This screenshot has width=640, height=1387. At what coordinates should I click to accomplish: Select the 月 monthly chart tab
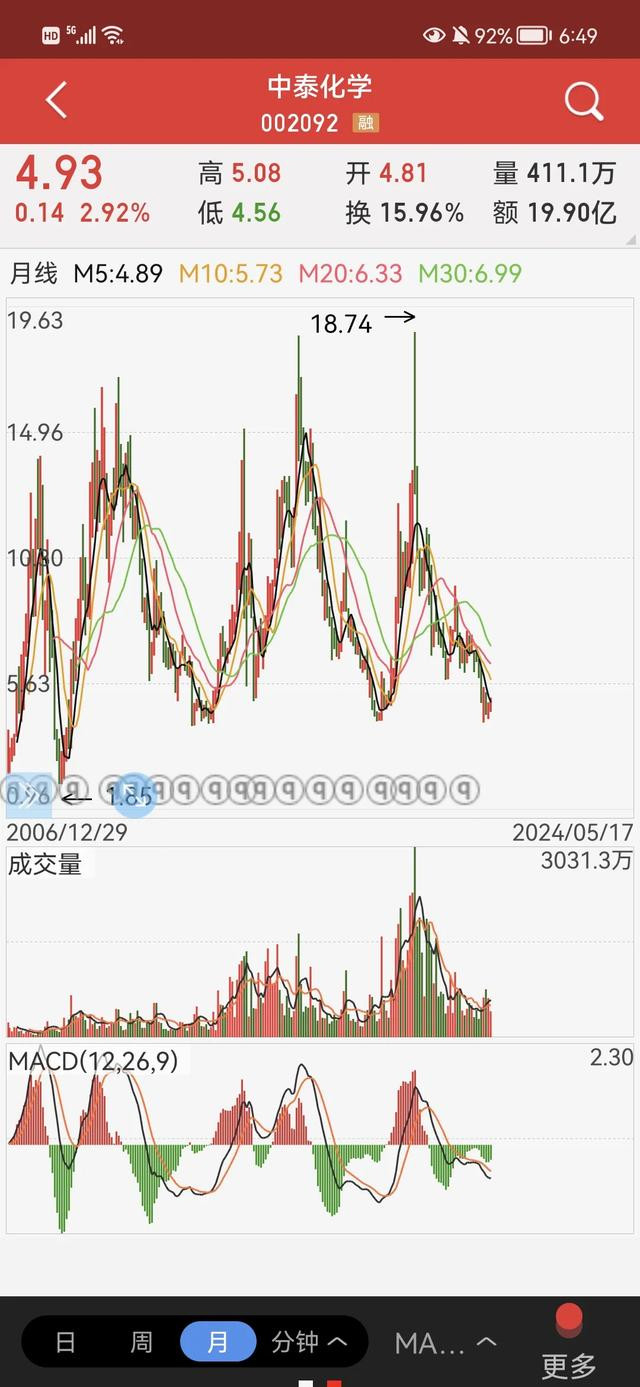pyautogui.click(x=217, y=1342)
